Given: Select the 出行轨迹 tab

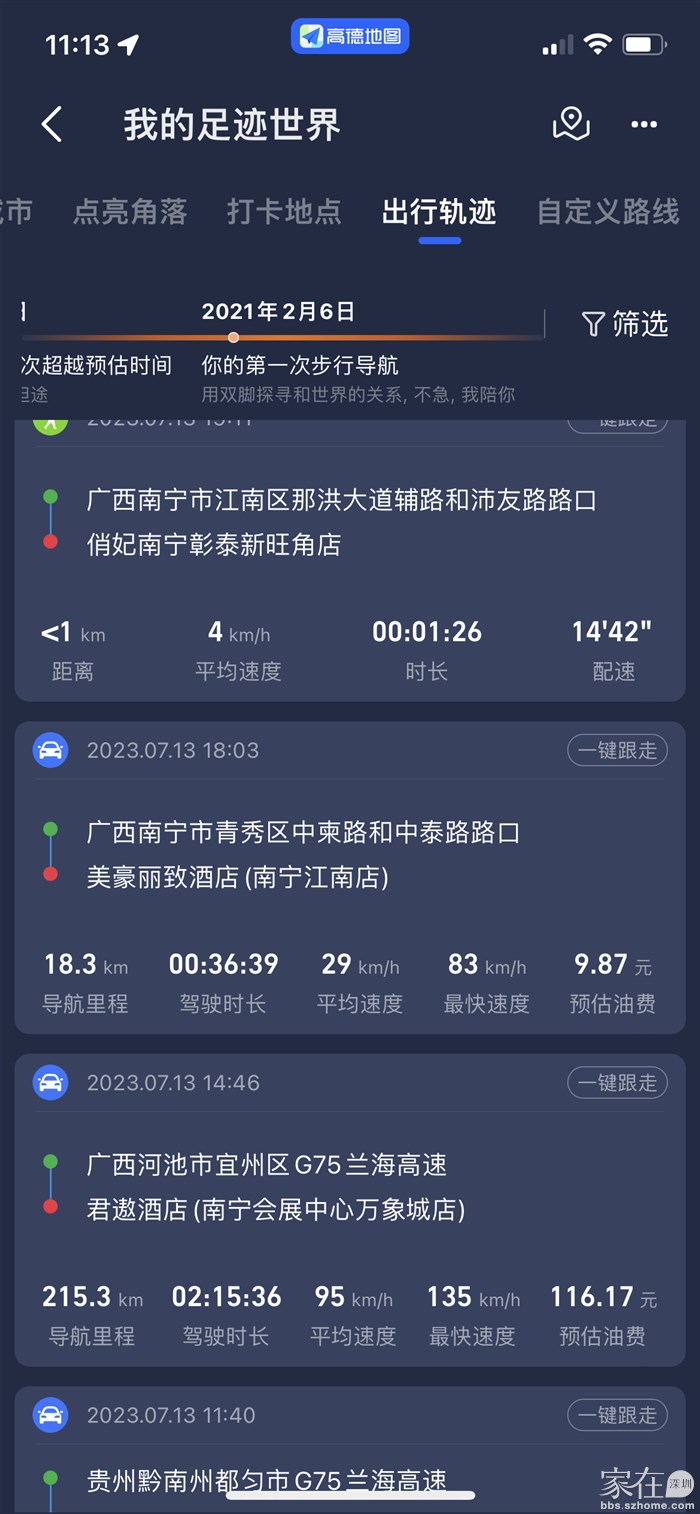Looking at the screenshot, I should coord(439,211).
